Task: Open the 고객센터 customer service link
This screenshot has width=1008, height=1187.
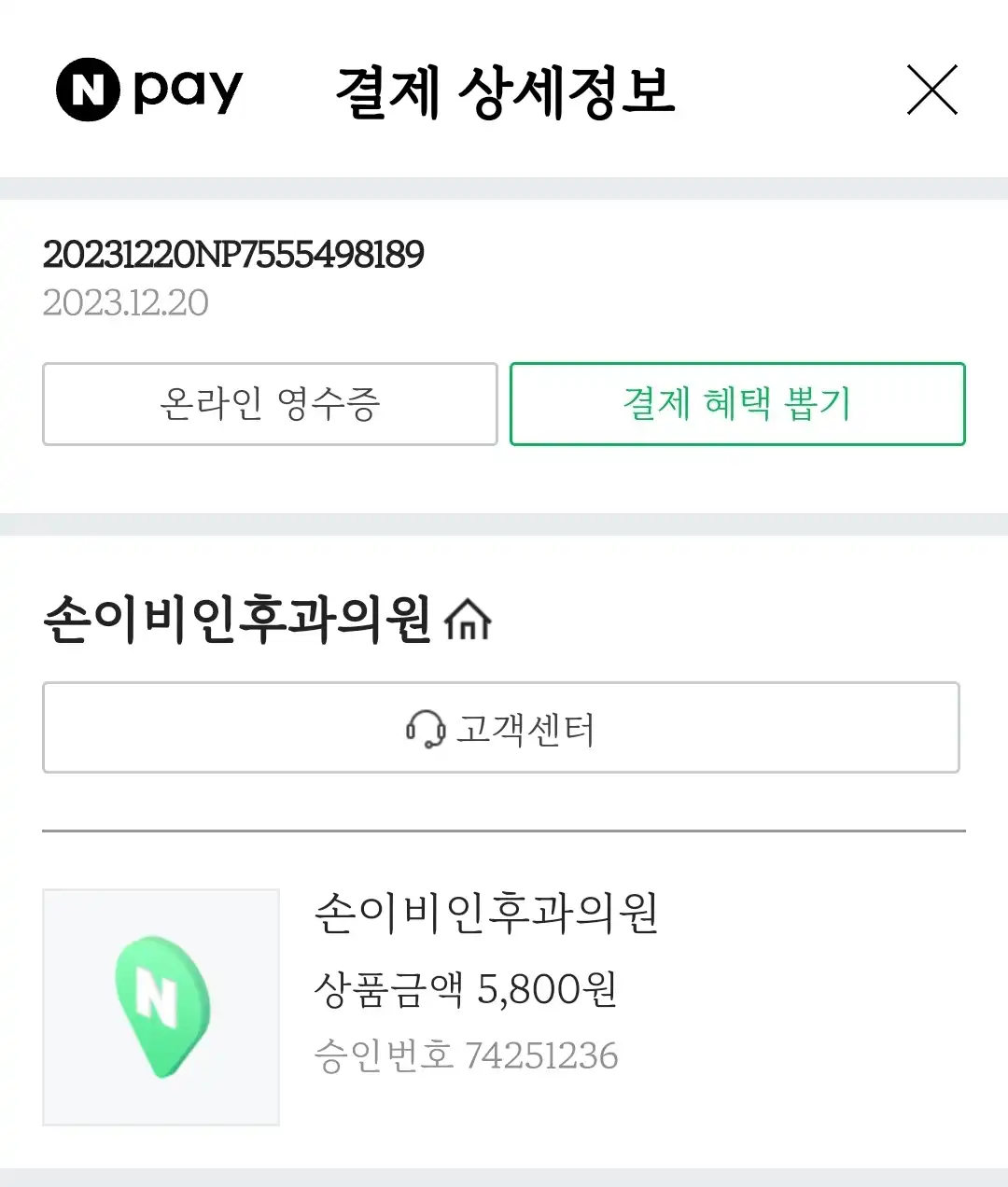Action: click(x=504, y=729)
